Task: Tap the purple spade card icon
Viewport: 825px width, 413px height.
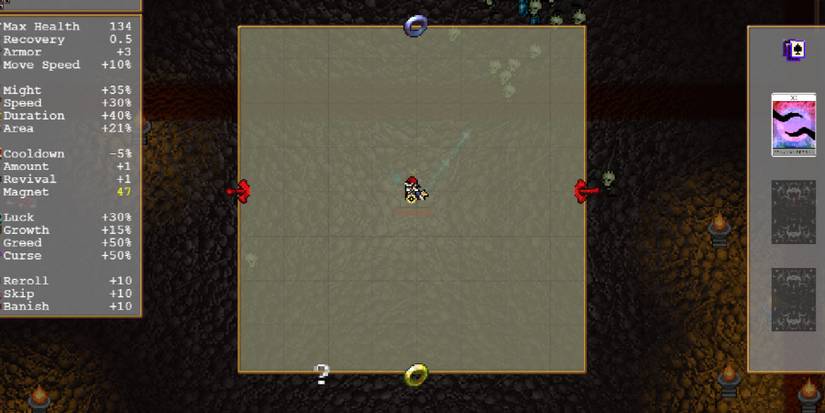Action: click(x=794, y=49)
